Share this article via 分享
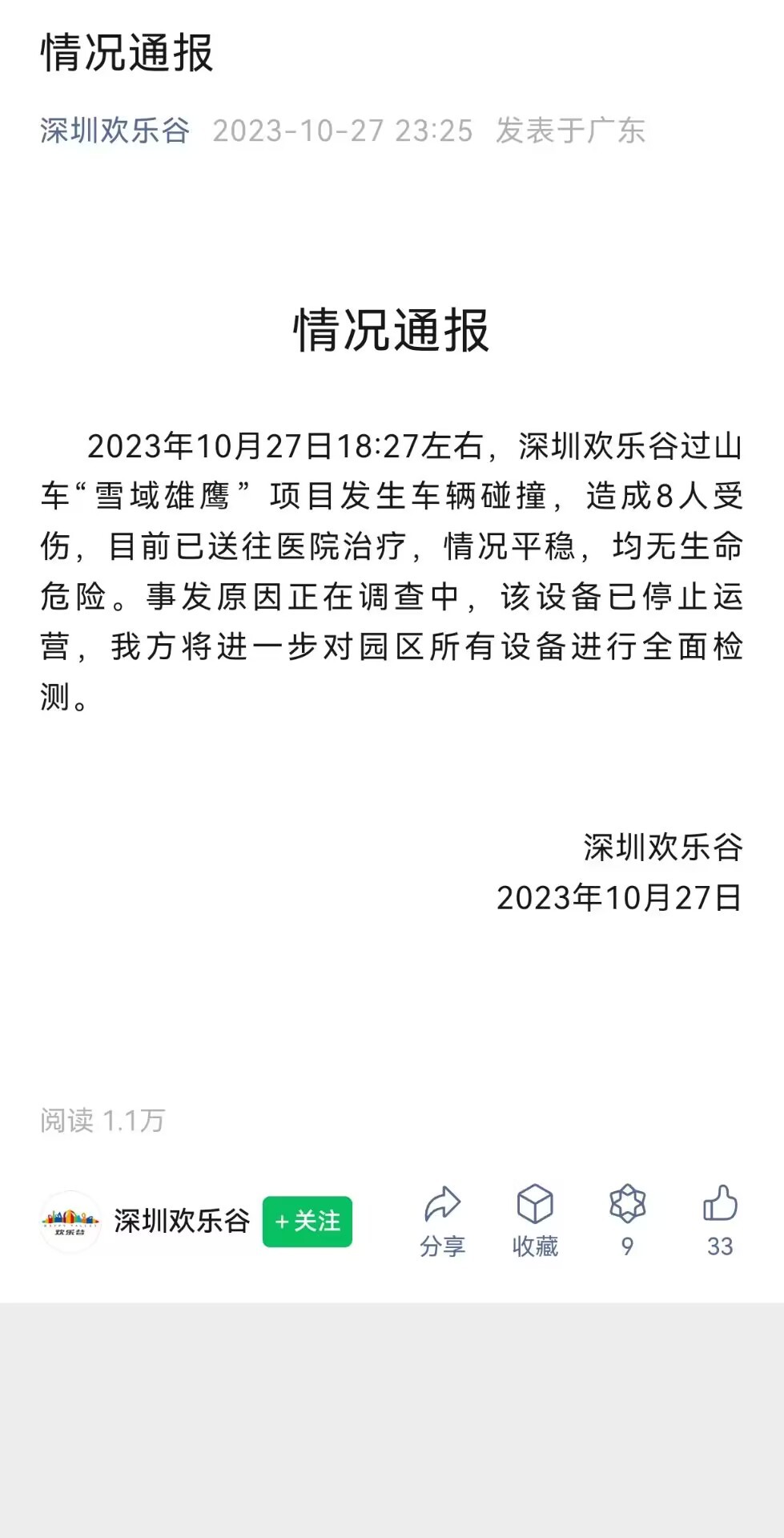This screenshot has height=1538, width=784. [x=442, y=1222]
